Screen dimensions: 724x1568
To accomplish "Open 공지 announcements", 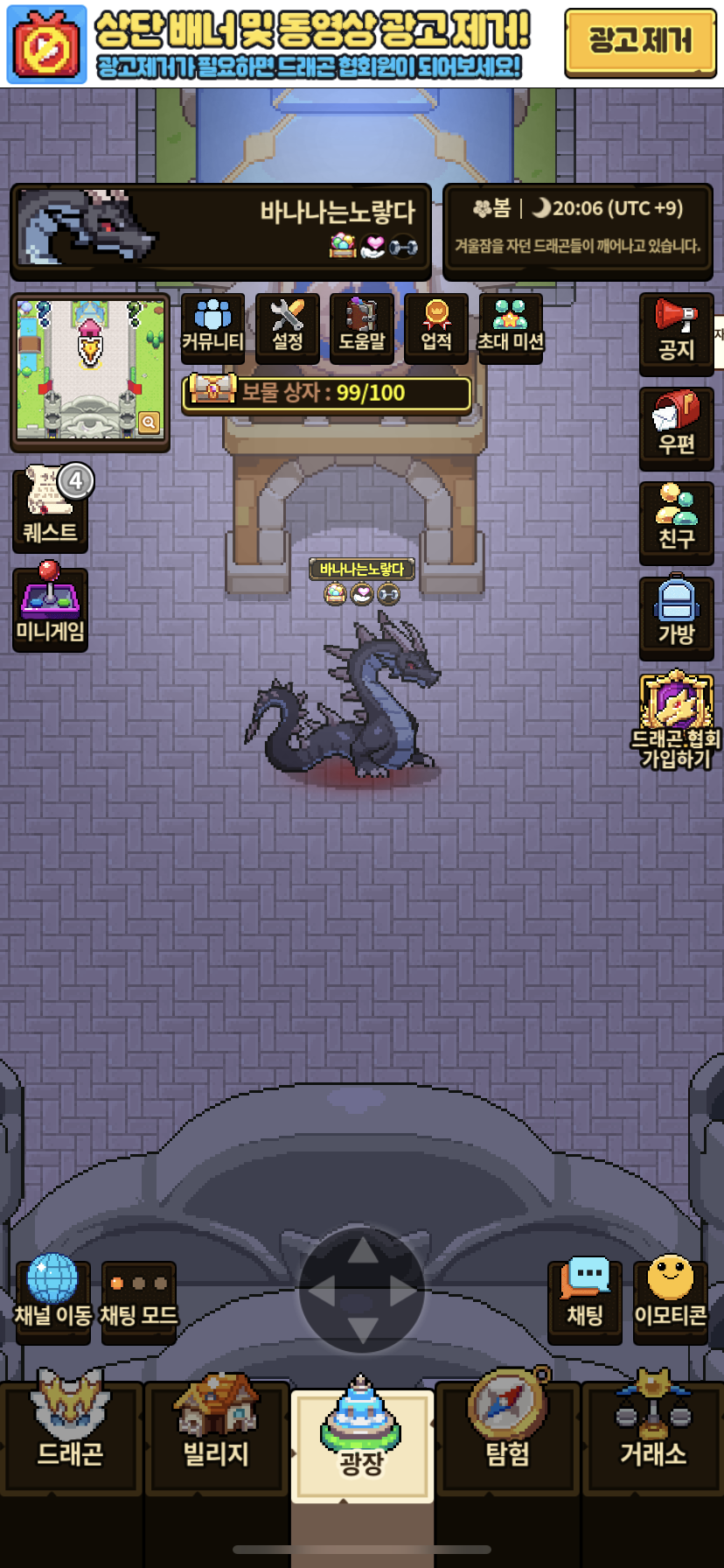I will coord(676,333).
